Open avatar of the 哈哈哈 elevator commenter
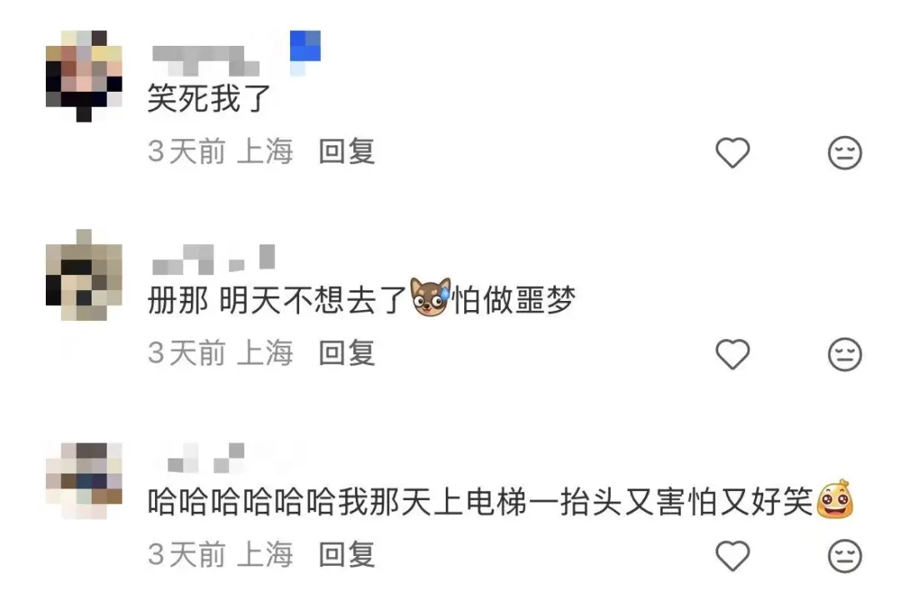 click(x=84, y=476)
